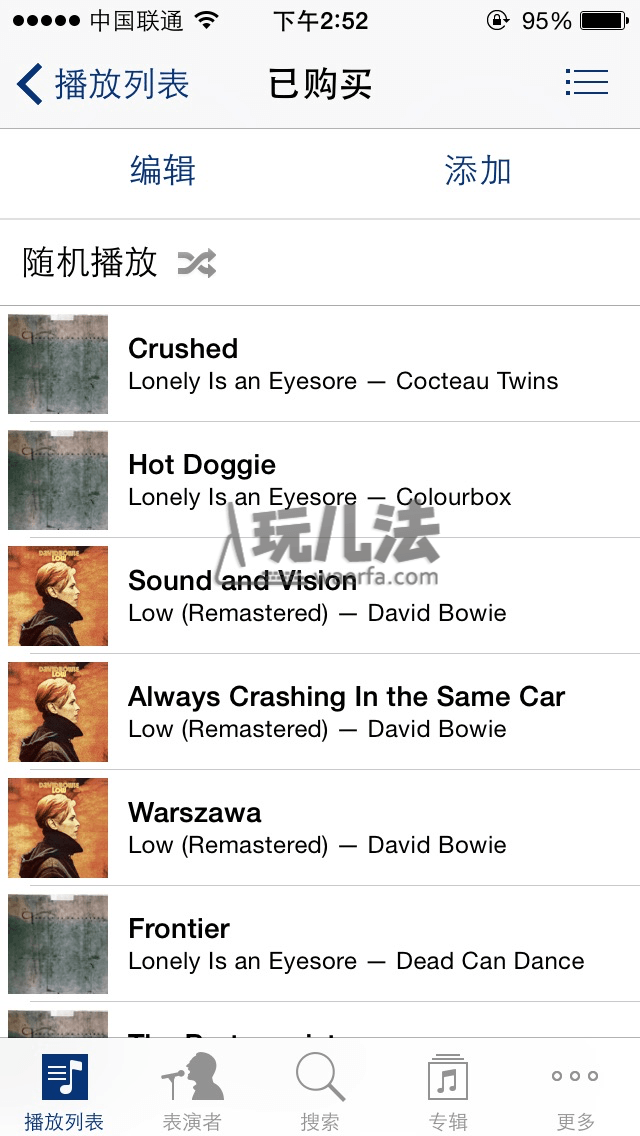The width and height of the screenshot is (640, 1136).
Task: Start 随机播放 shuffle play
Action: pos(120,263)
